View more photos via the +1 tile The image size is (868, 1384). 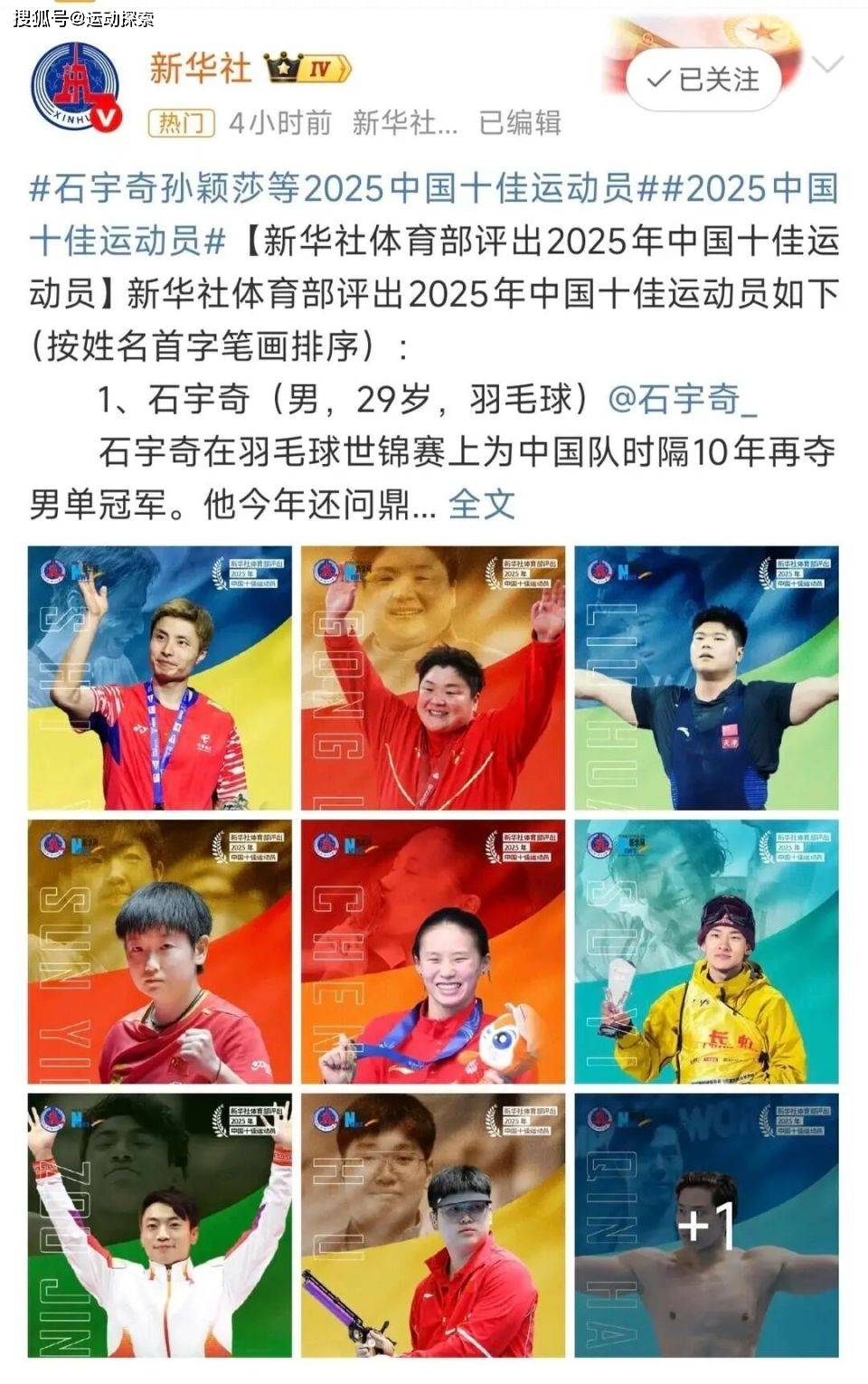coord(706,1225)
